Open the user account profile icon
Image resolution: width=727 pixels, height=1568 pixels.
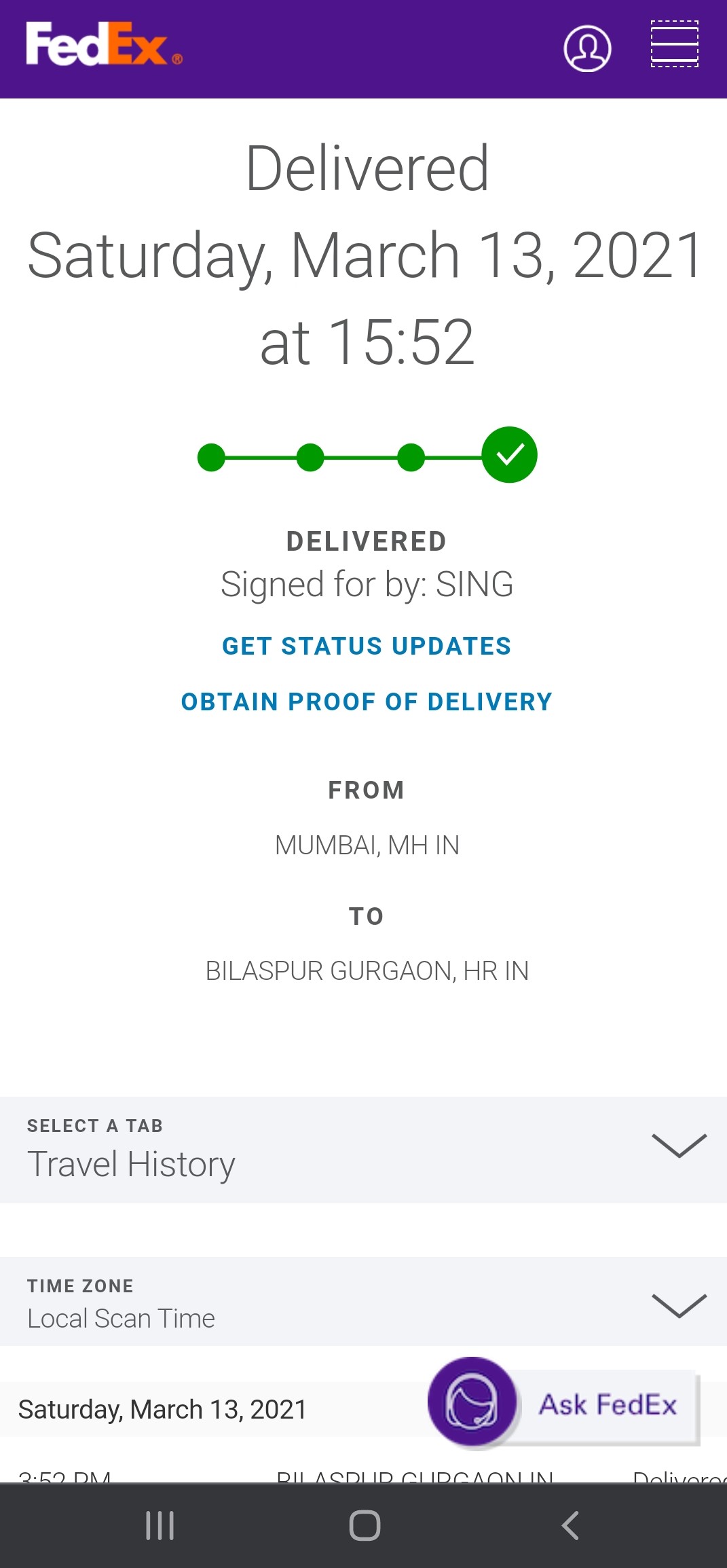coord(587,48)
